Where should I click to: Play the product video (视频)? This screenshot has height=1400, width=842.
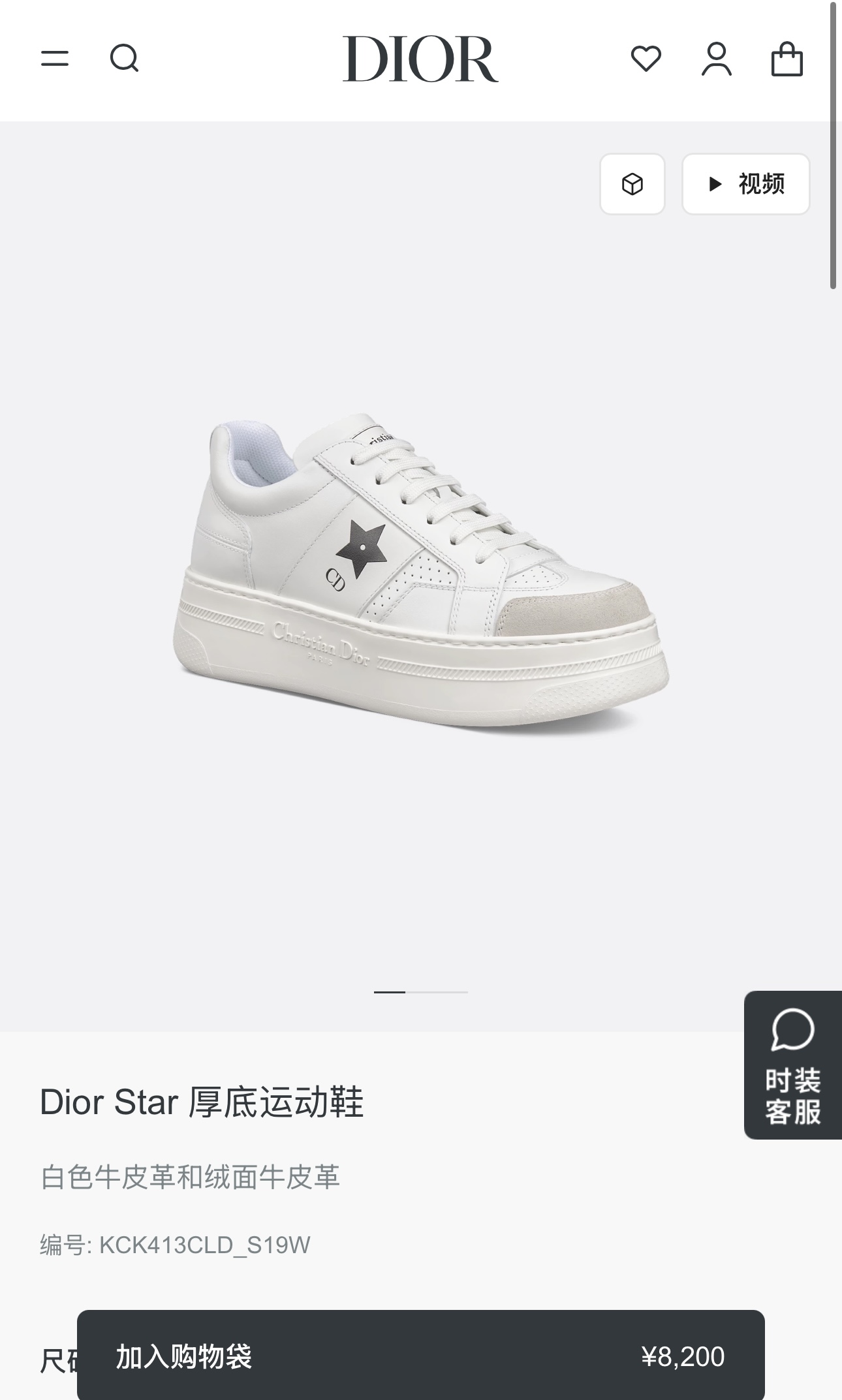[x=745, y=184]
